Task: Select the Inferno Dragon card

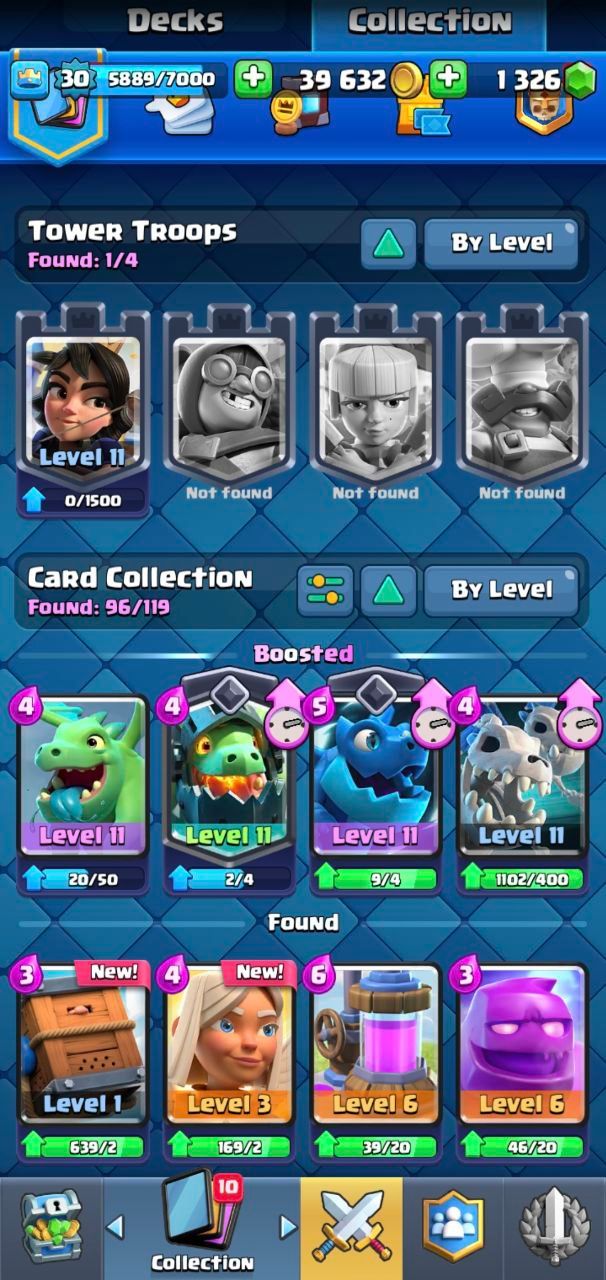Action: 229,780
